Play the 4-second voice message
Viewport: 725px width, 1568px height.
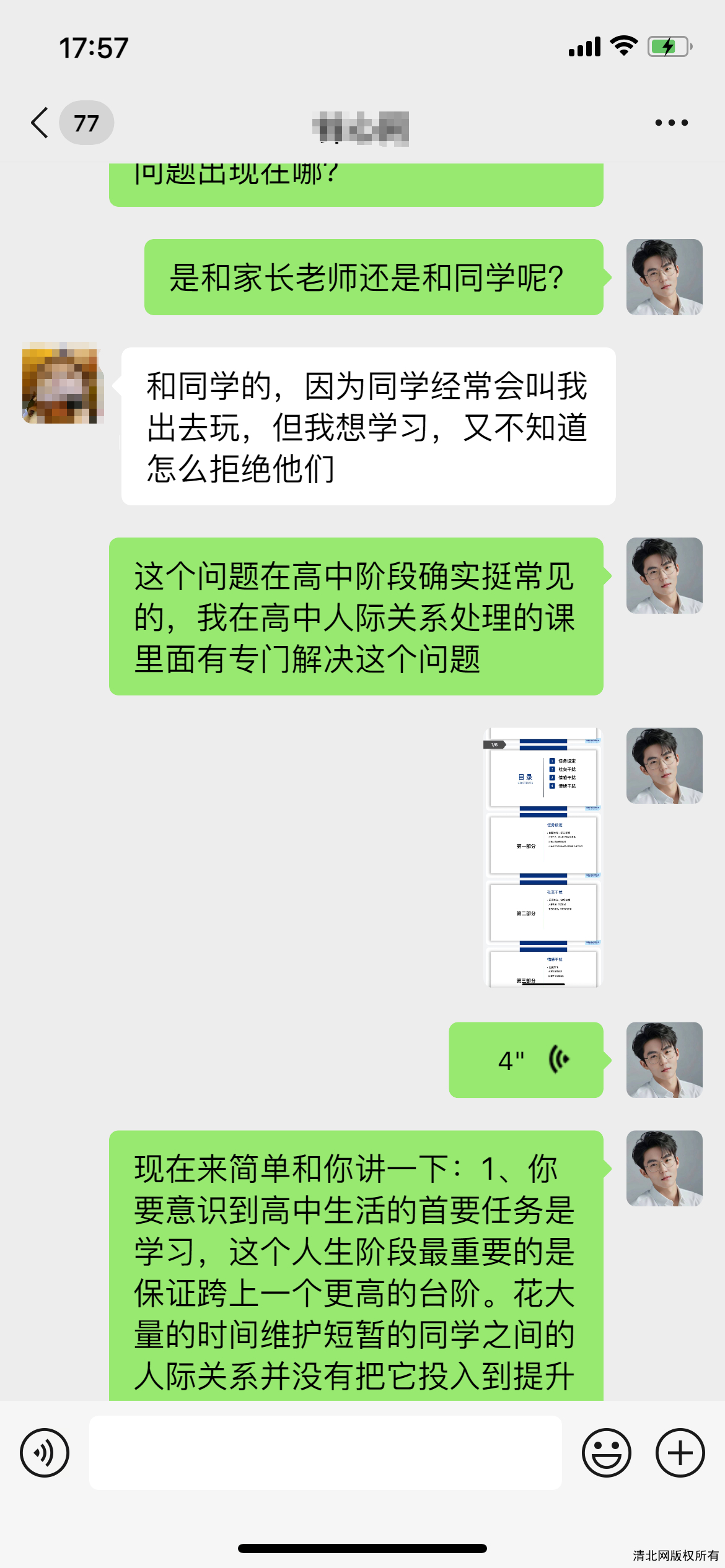tap(525, 1060)
